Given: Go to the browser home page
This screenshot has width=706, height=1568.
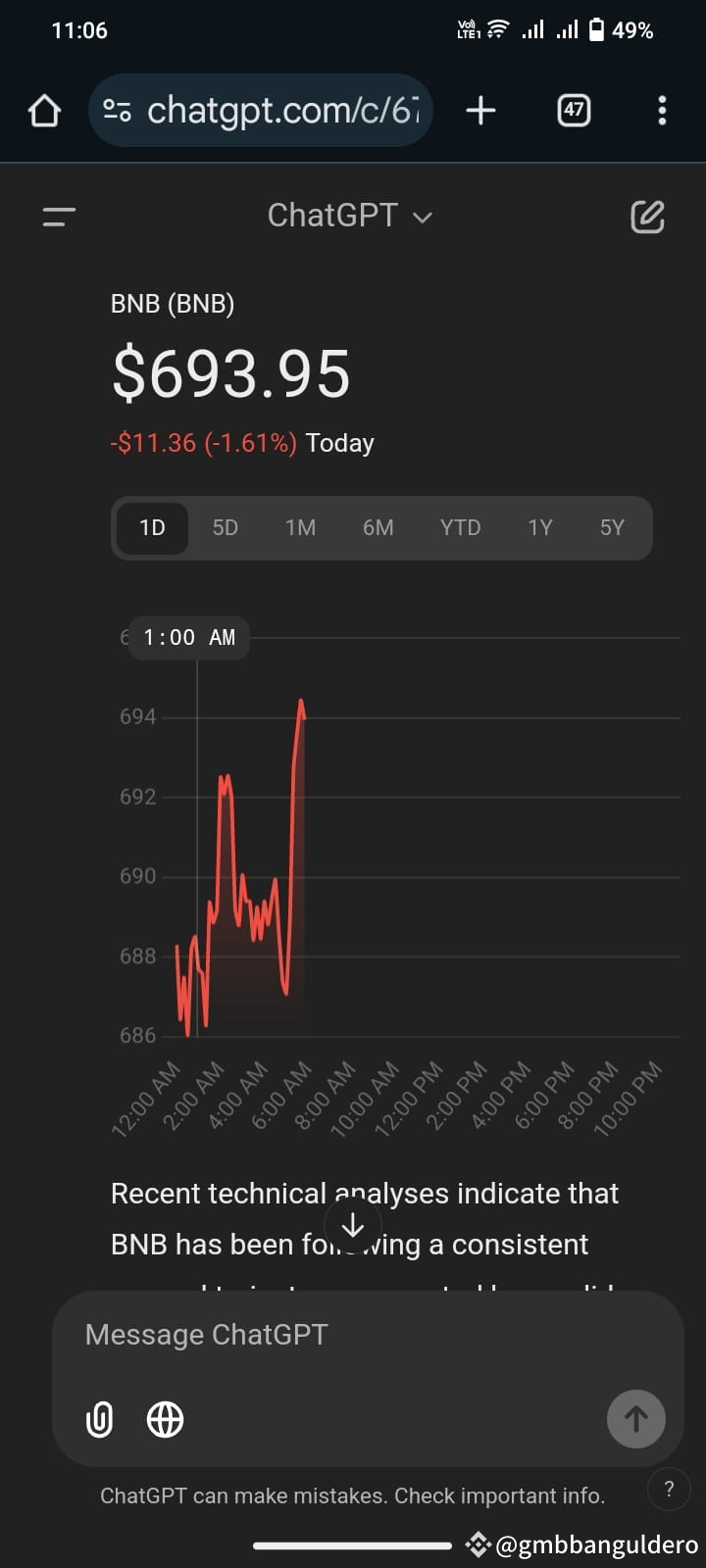Looking at the screenshot, I should (43, 110).
